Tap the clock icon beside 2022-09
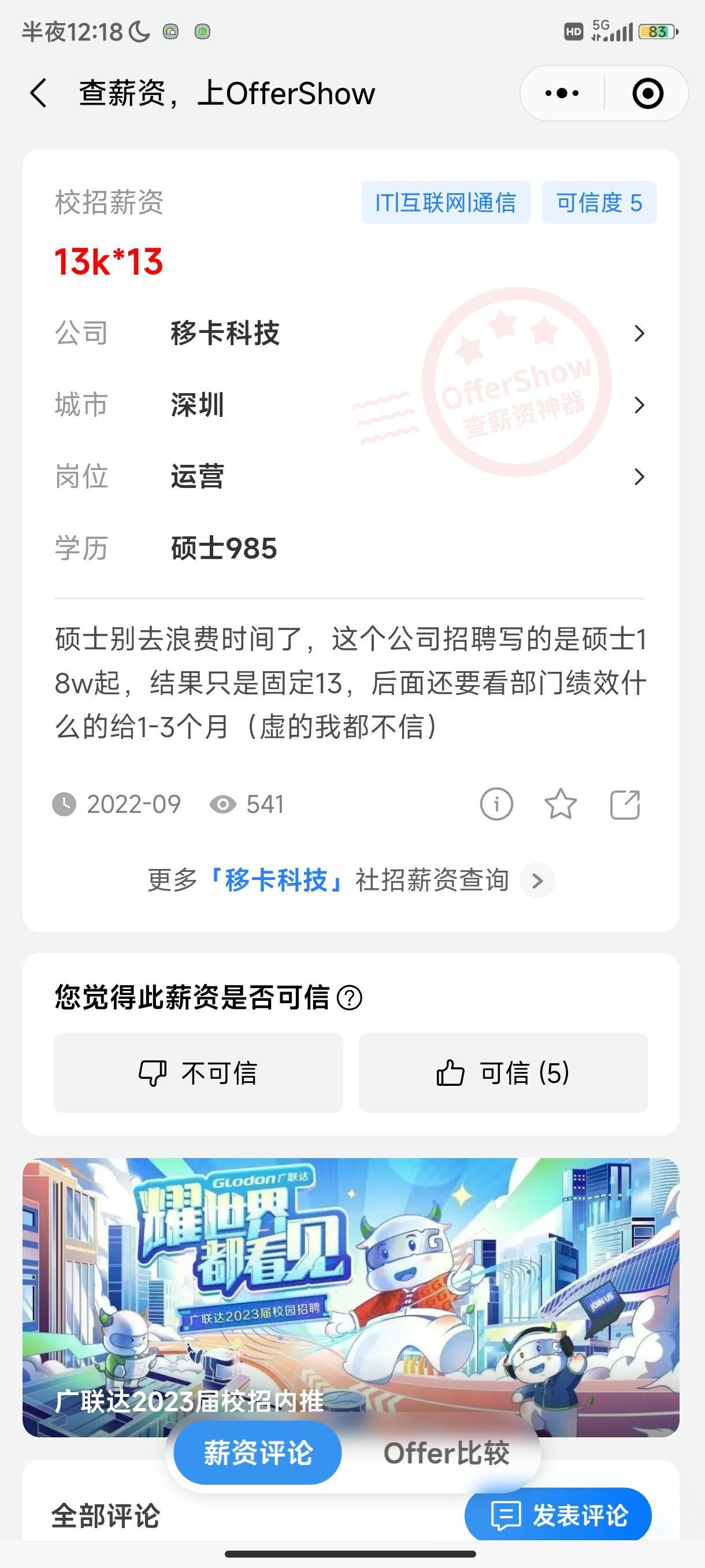Image resolution: width=705 pixels, height=1568 pixels. [66, 804]
